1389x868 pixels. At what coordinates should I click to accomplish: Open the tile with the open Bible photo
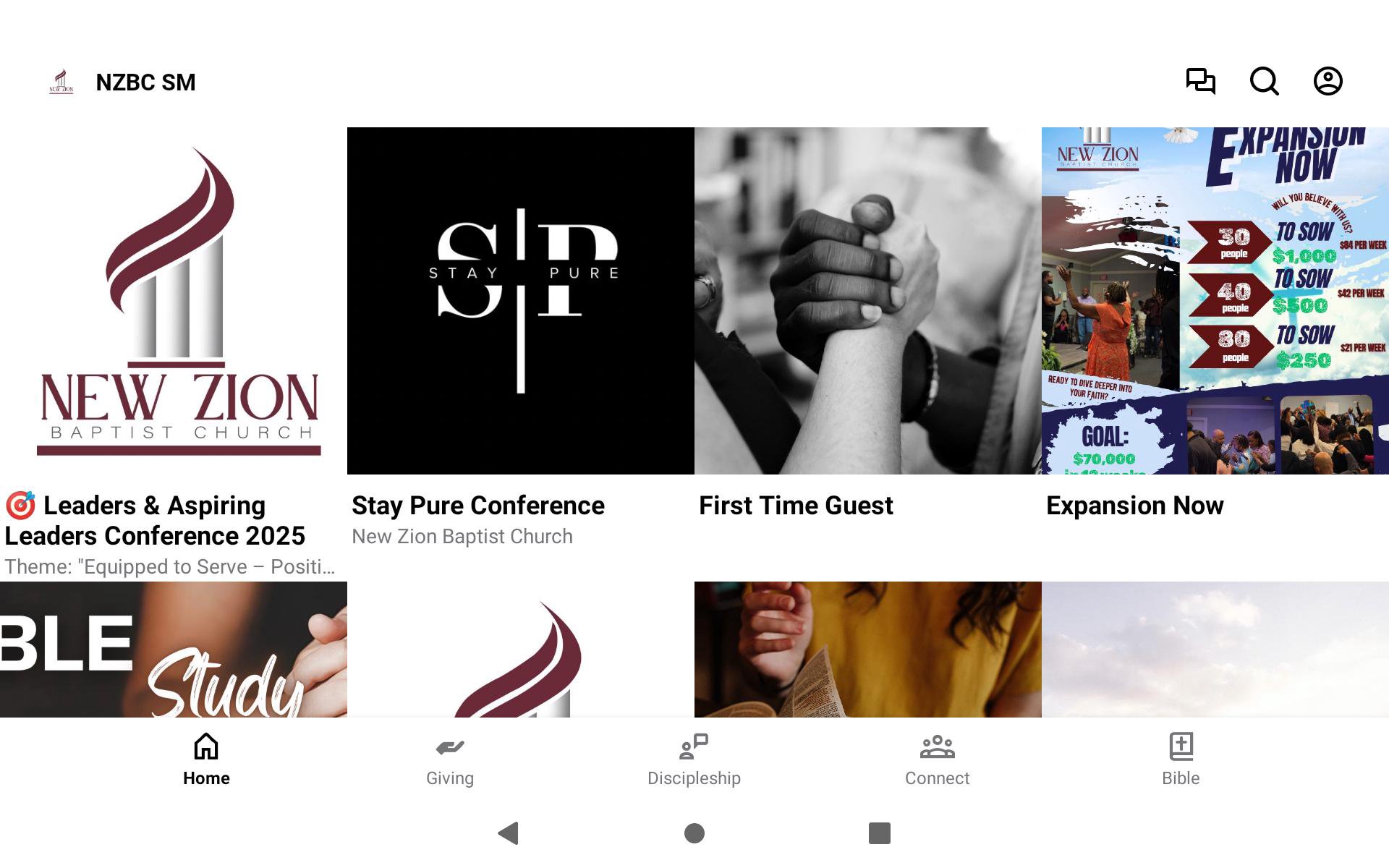point(868,650)
